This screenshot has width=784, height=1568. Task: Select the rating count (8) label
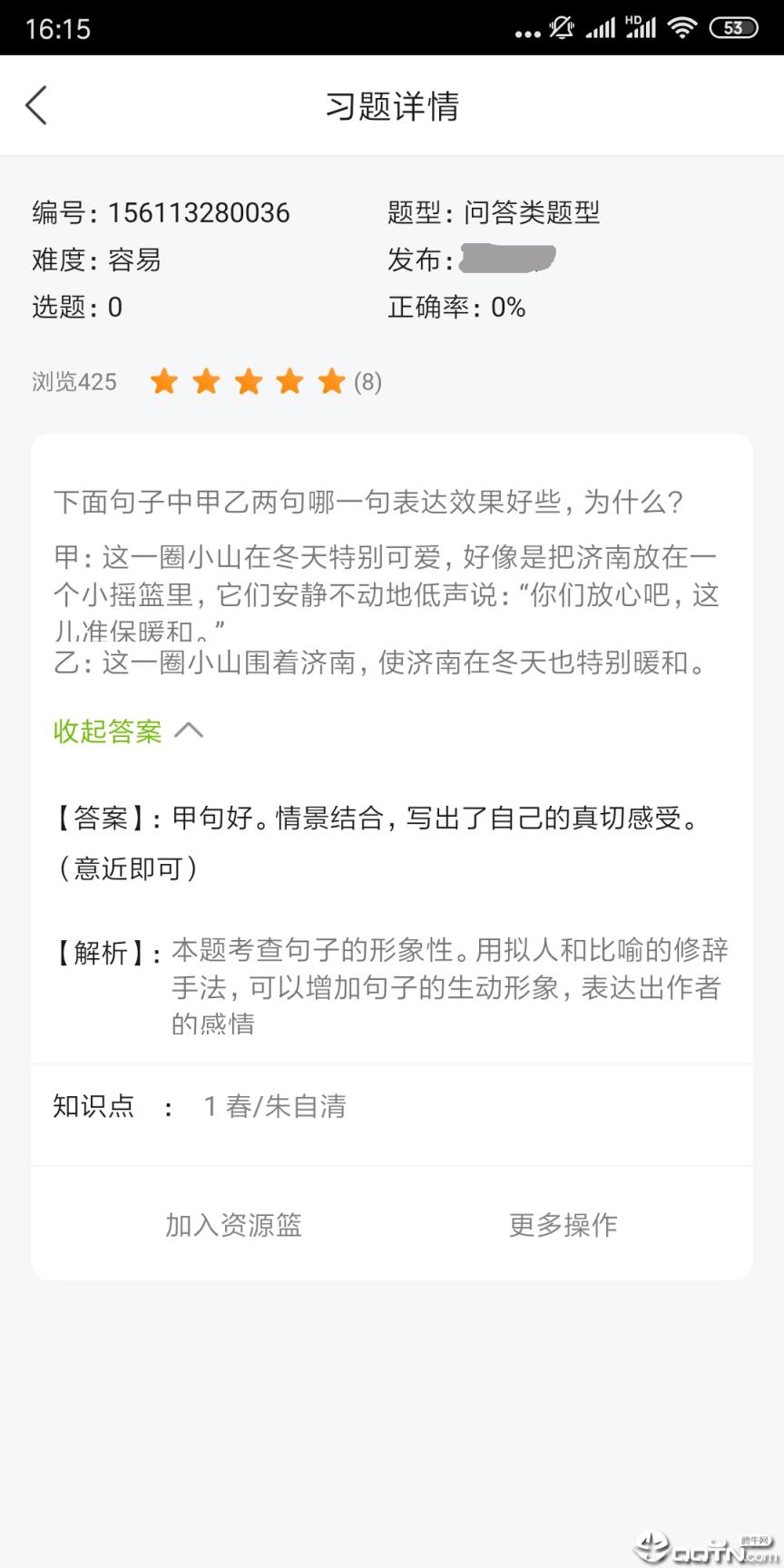click(x=367, y=382)
